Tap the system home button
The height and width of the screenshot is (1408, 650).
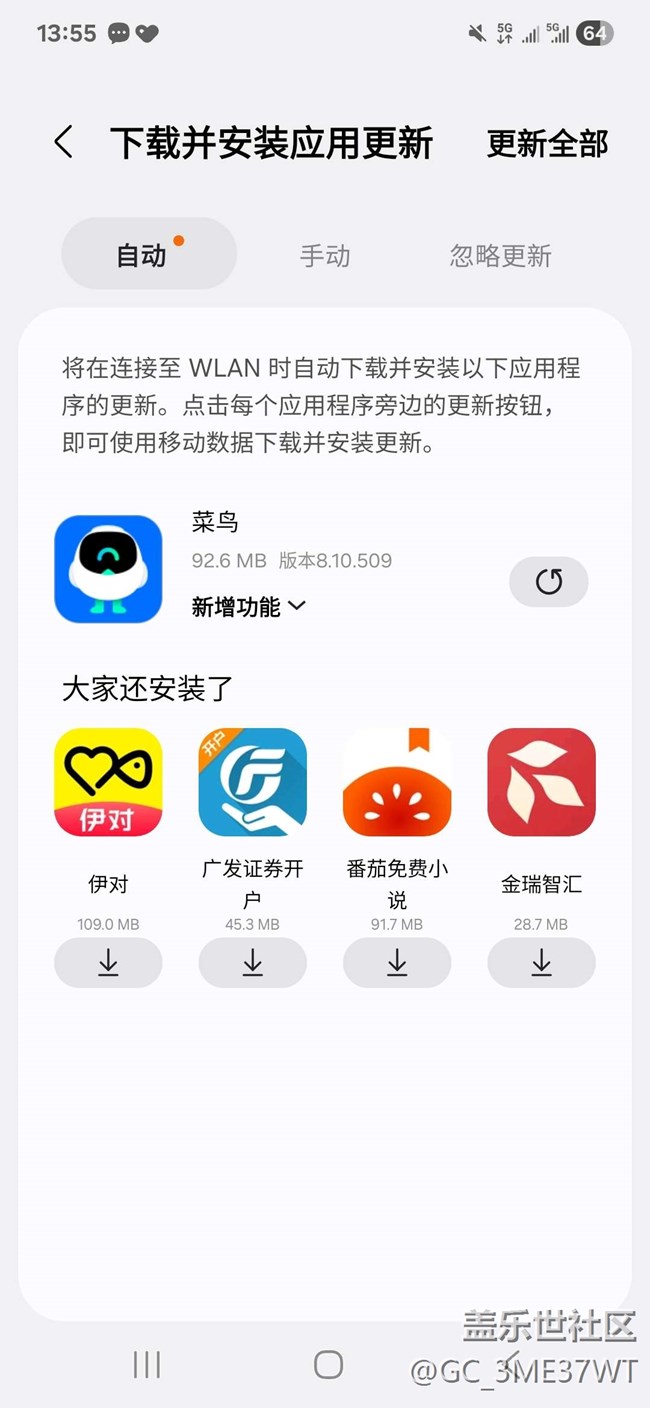click(328, 1364)
